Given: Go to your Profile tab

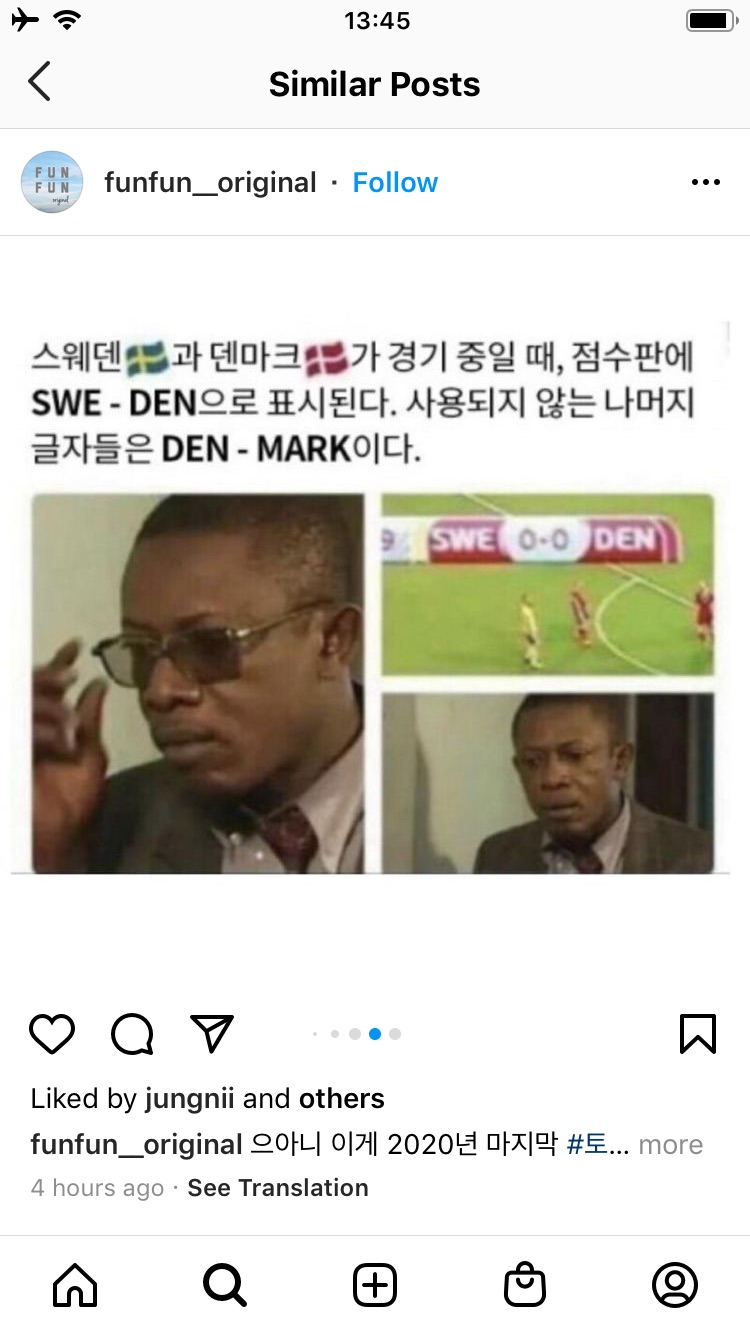Looking at the screenshot, I should [675, 1285].
